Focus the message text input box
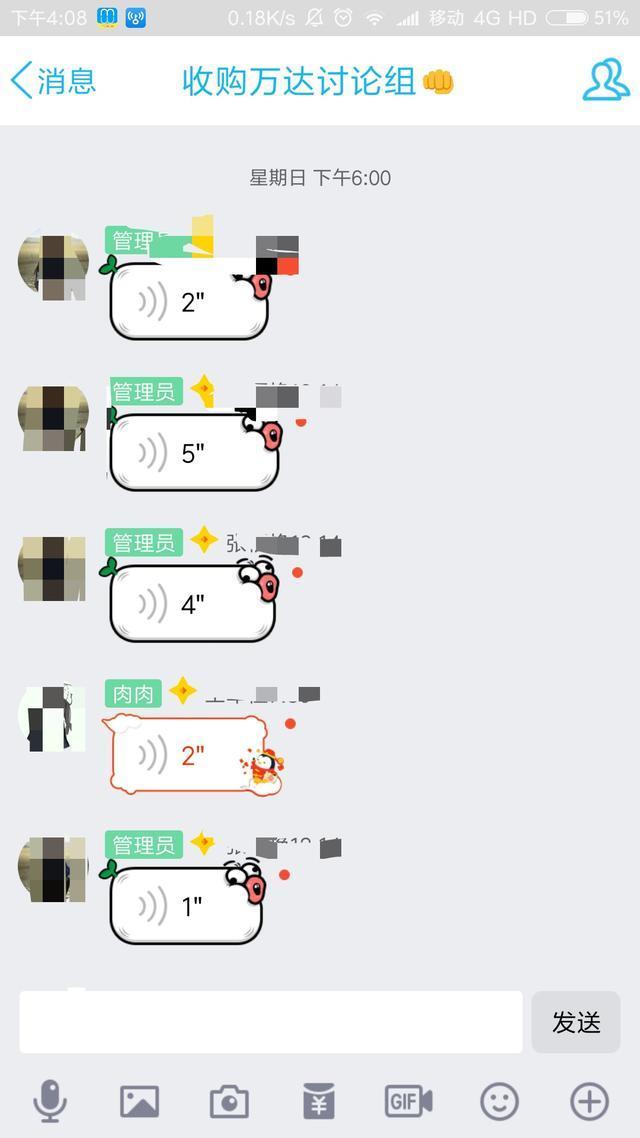The height and width of the screenshot is (1138, 640). (270, 1022)
